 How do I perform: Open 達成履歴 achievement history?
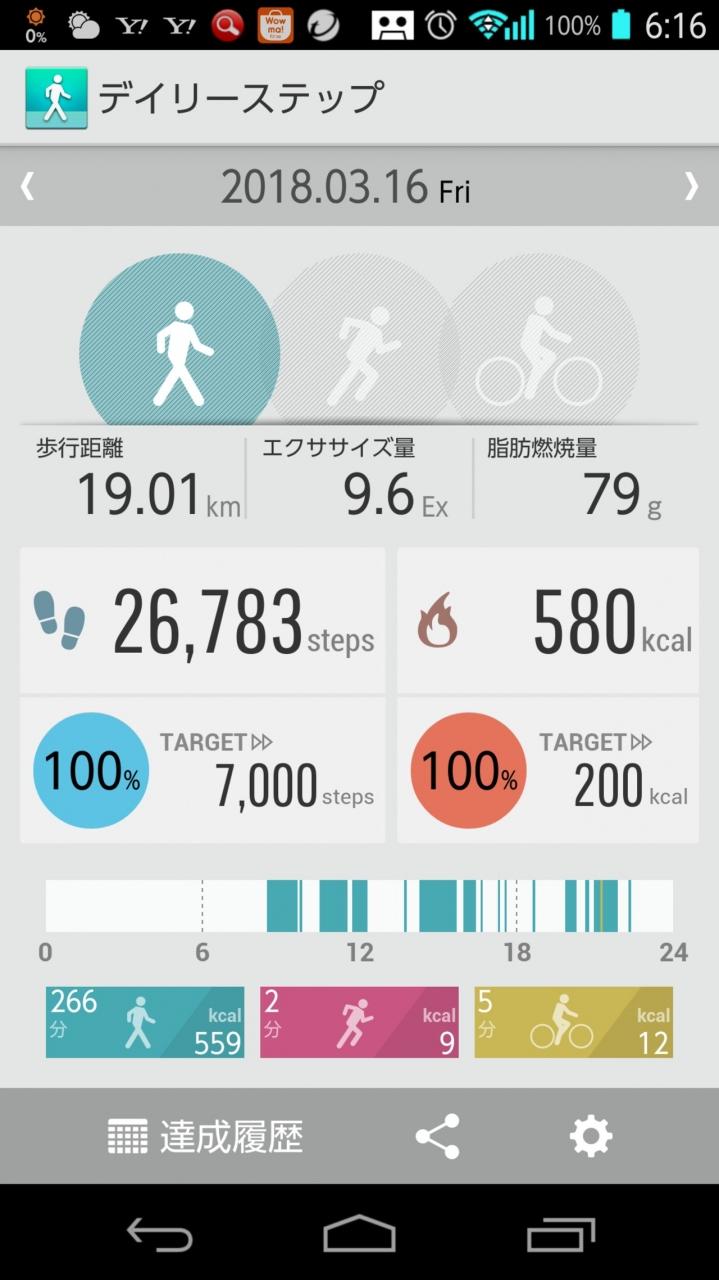coord(205,1137)
